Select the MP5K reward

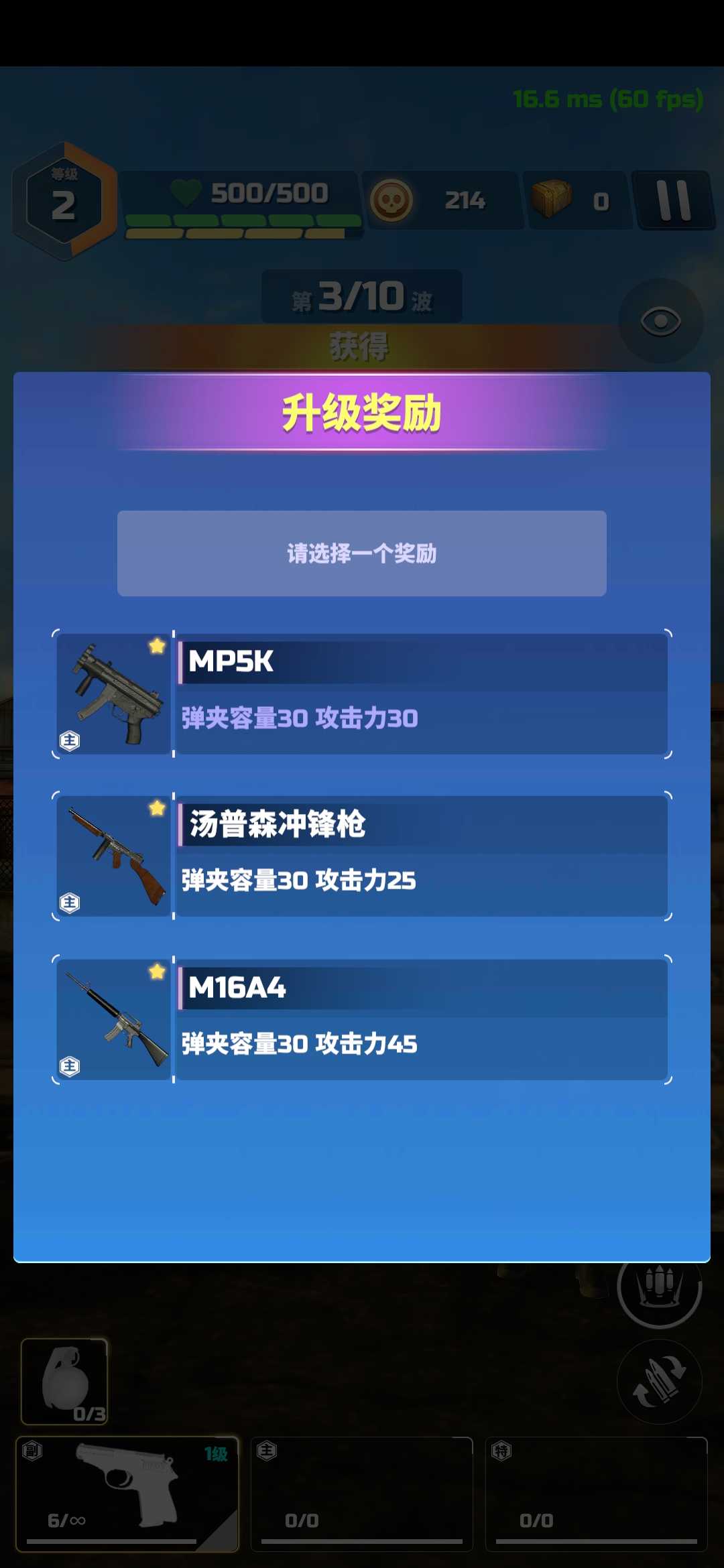[362, 694]
